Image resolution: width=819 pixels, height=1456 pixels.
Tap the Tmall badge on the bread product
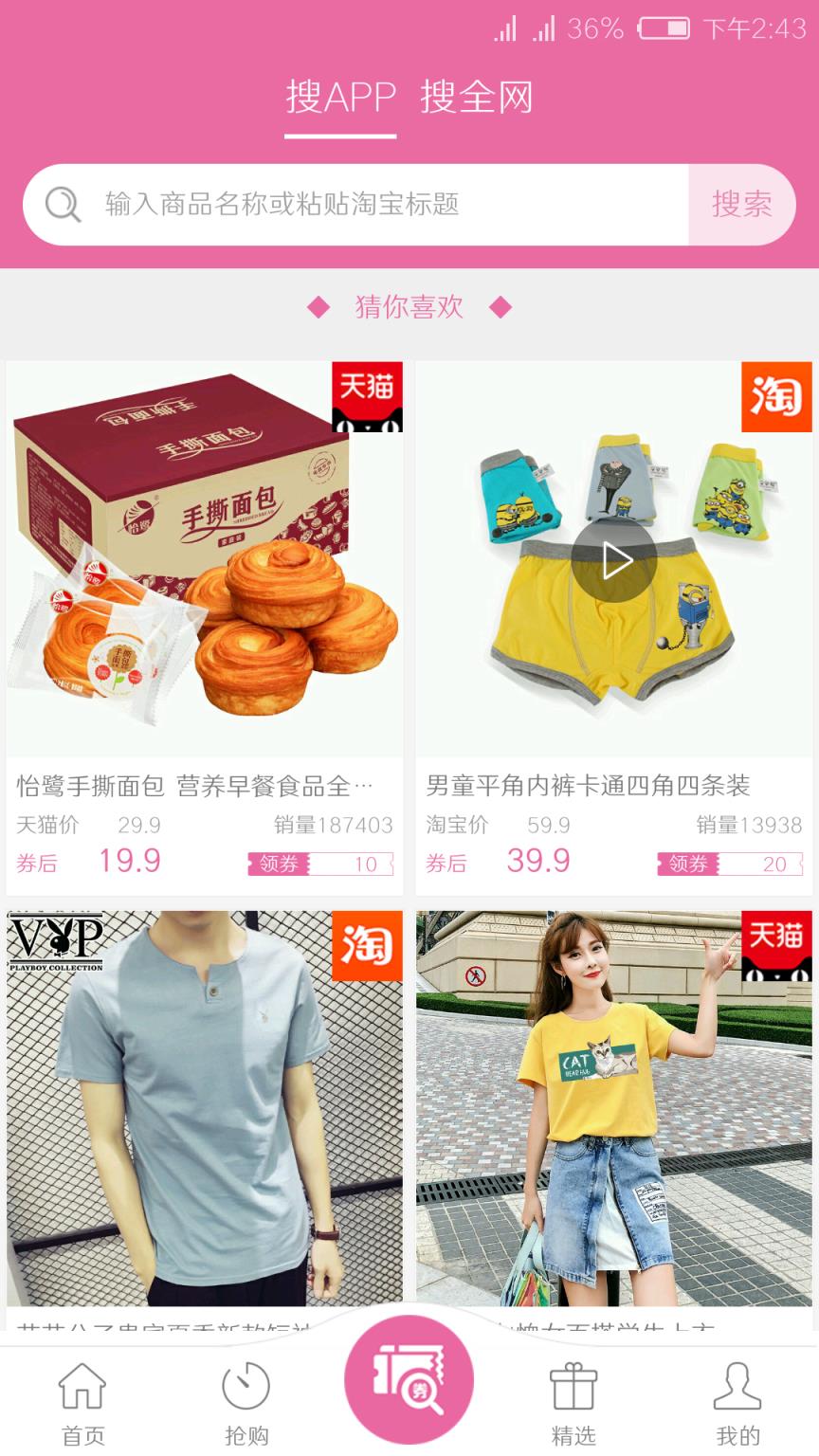tap(366, 396)
